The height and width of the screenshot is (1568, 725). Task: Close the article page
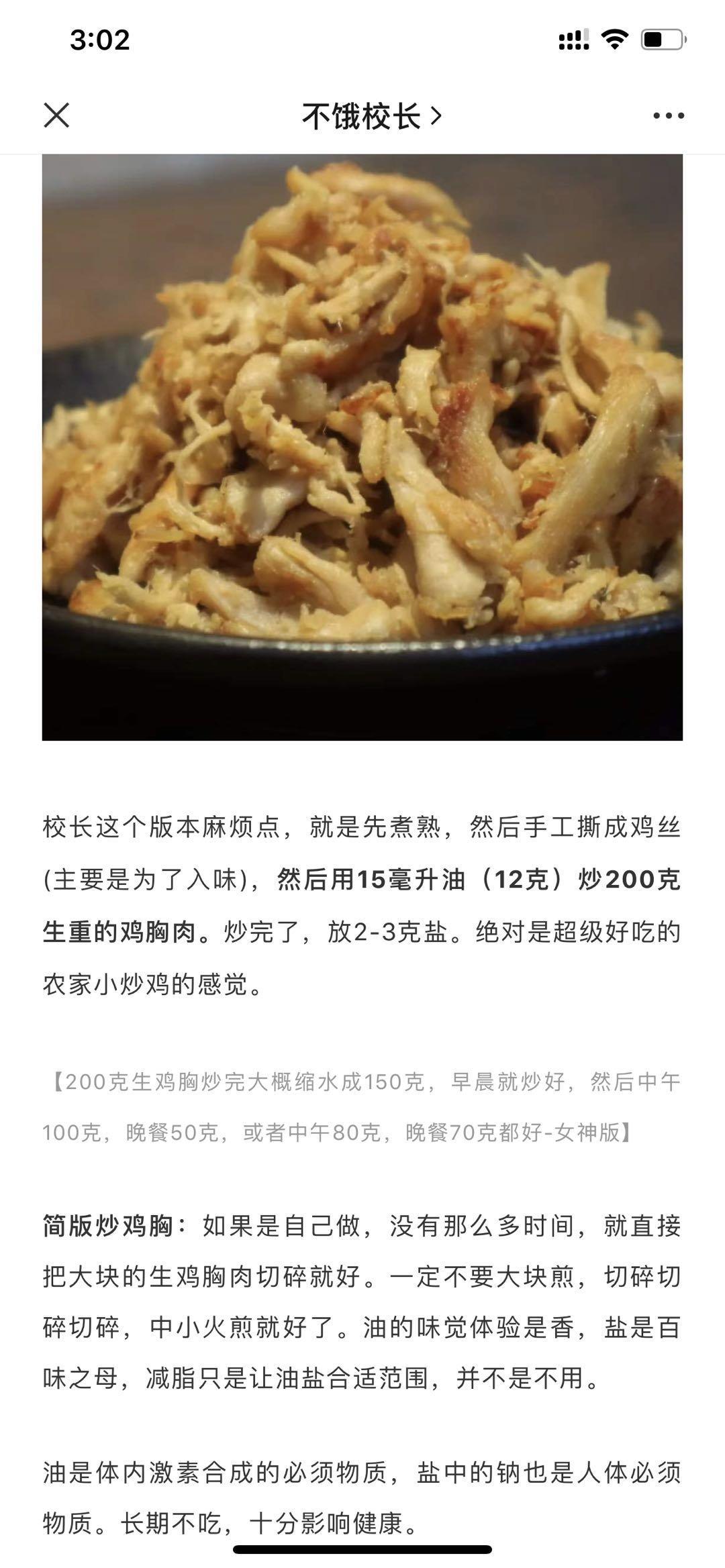pos(56,115)
